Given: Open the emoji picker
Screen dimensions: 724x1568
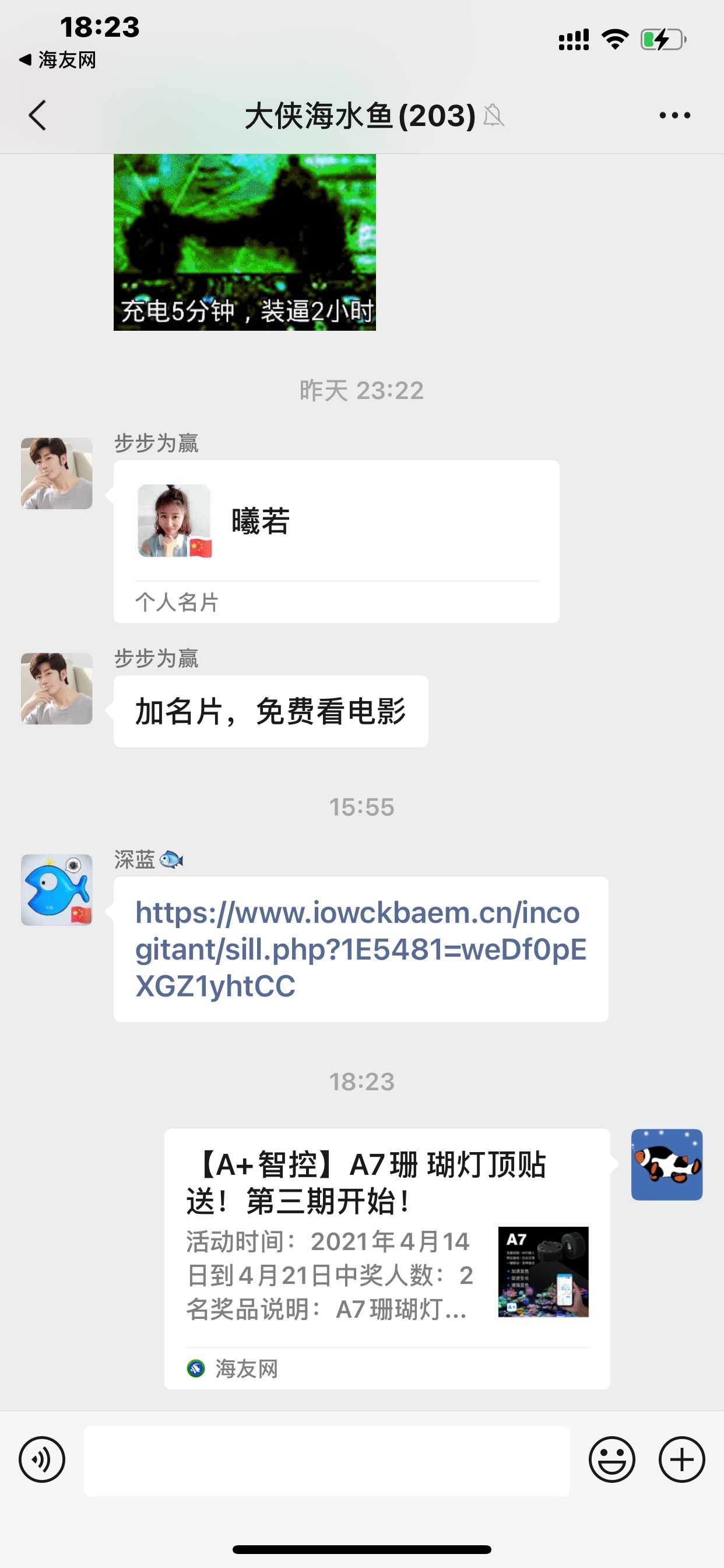Looking at the screenshot, I should (x=611, y=1459).
